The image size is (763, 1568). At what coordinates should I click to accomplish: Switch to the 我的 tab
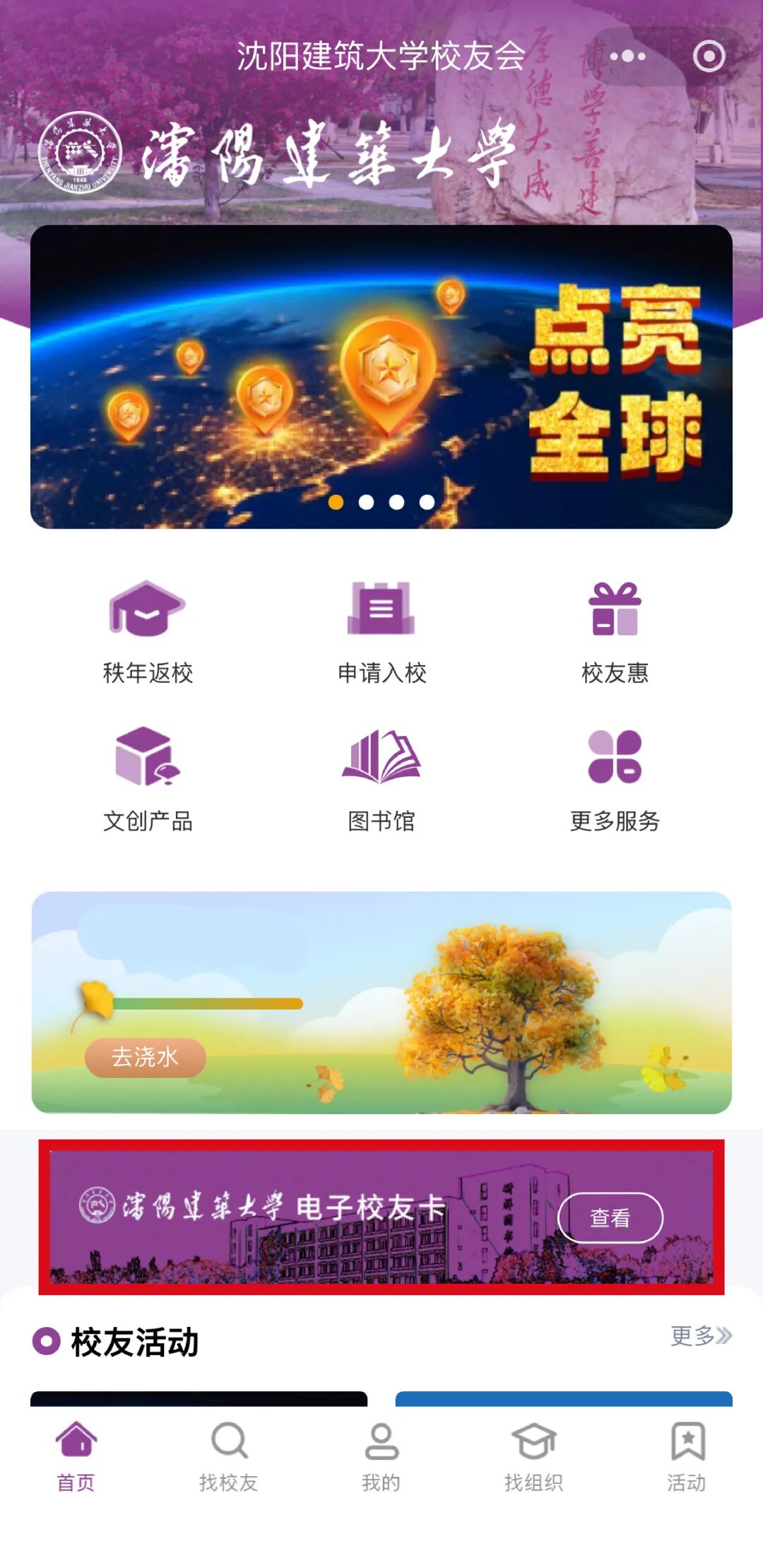pyautogui.click(x=381, y=1456)
